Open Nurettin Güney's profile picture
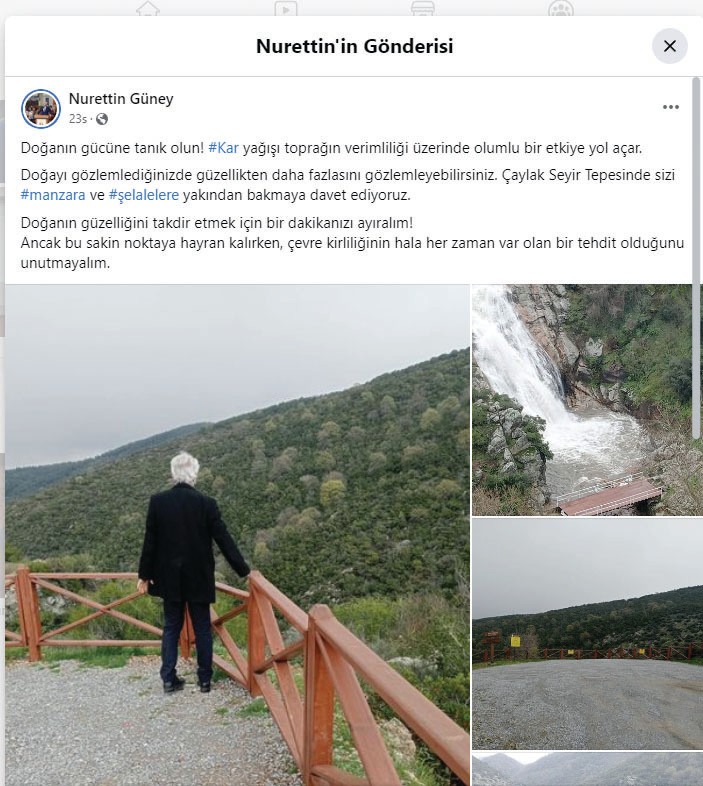 click(x=41, y=108)
